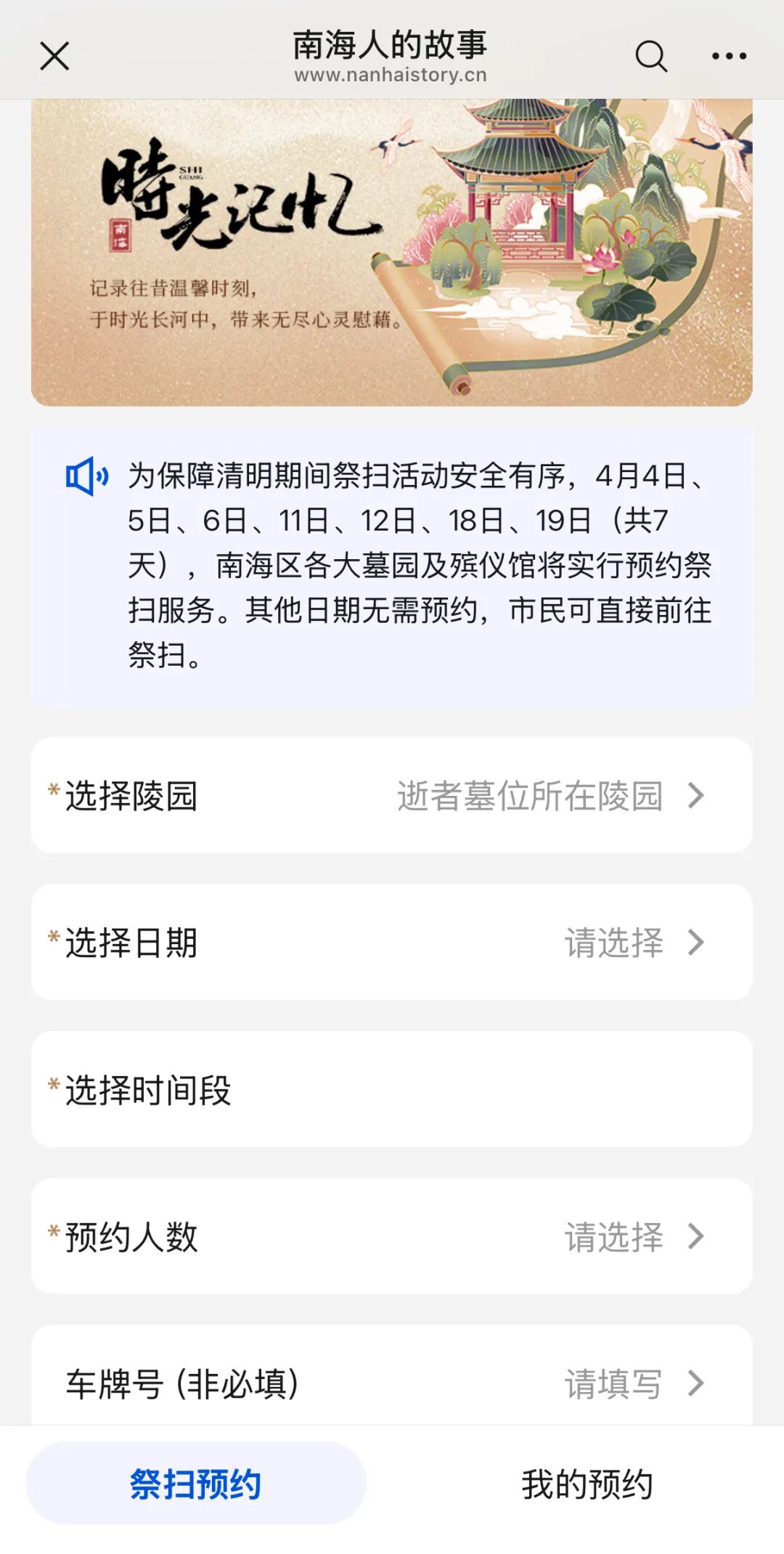Click the X close icon top left
This screenshot has height=1554, width=784.
[x=55, y=55]
